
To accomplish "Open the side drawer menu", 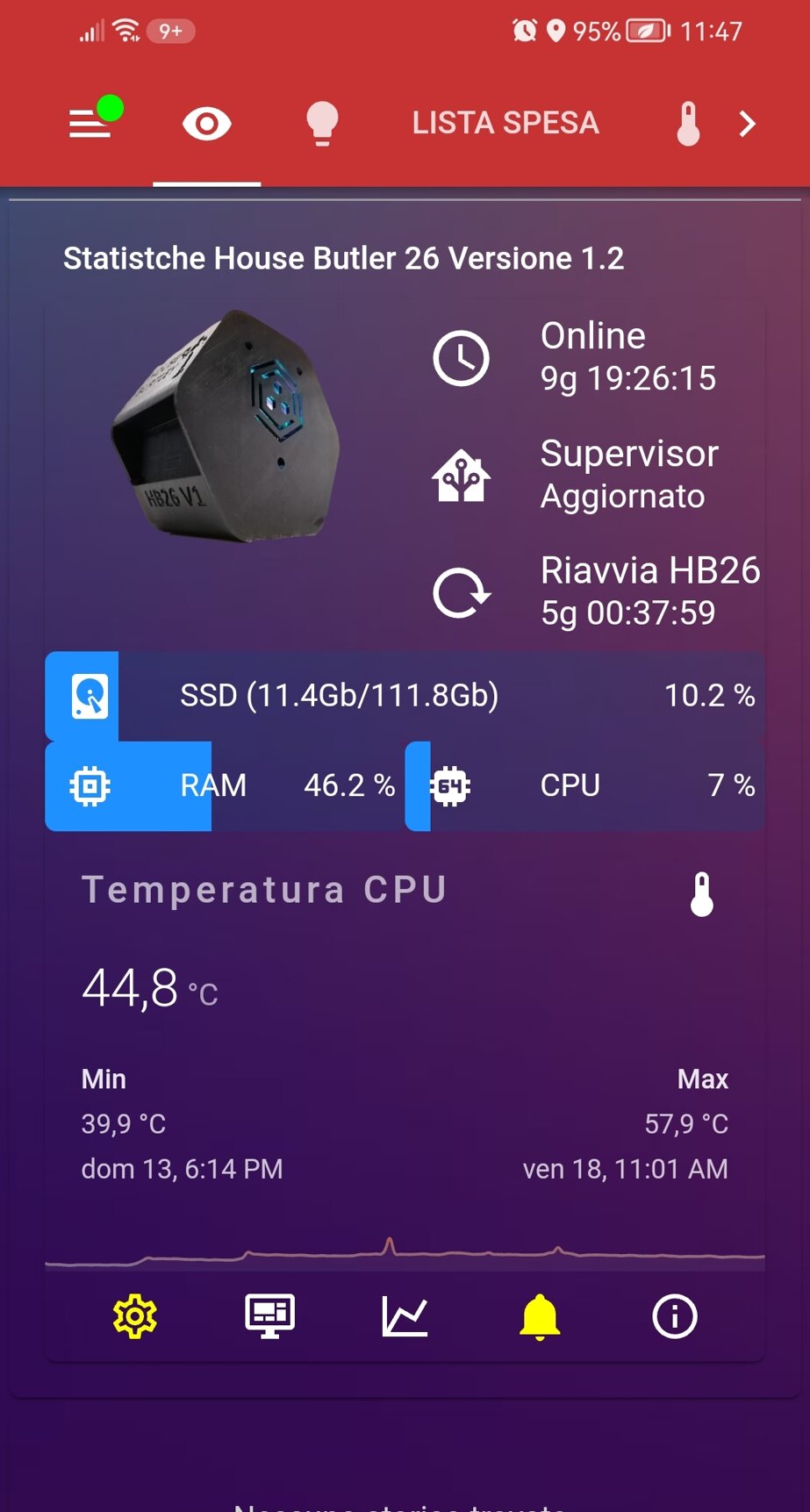I will pos(90,123).
